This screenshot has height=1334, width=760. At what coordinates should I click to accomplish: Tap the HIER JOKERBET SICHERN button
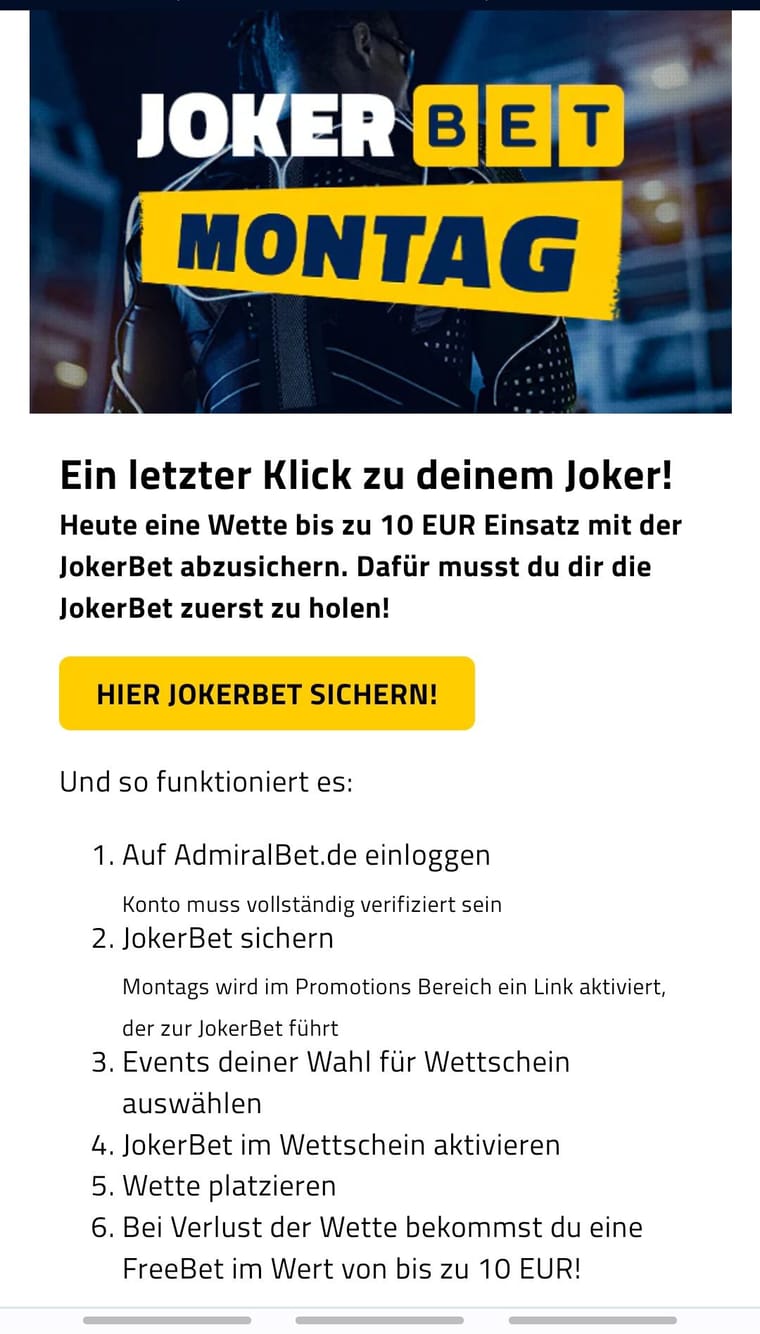(x=266, y=693)
